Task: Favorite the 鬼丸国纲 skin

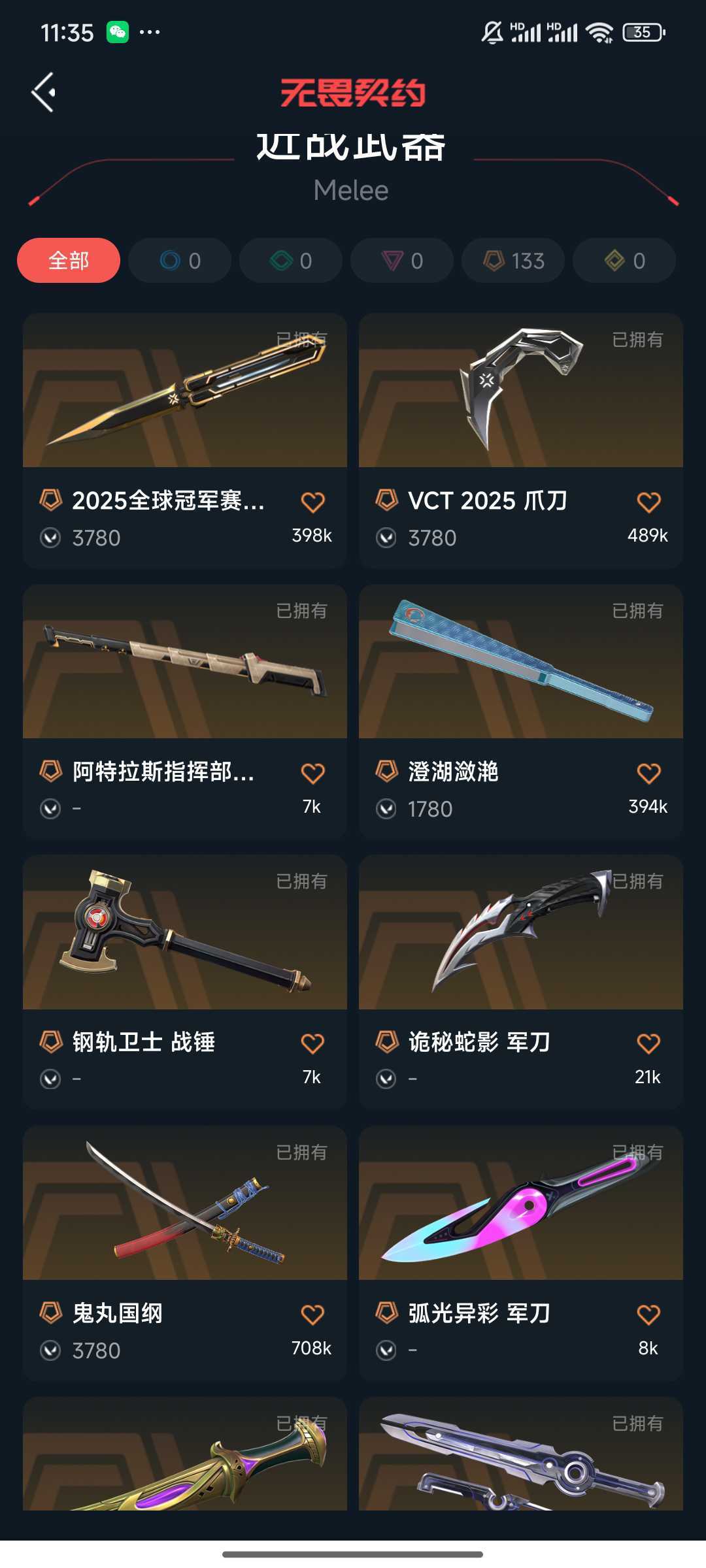Action: 312,1313
